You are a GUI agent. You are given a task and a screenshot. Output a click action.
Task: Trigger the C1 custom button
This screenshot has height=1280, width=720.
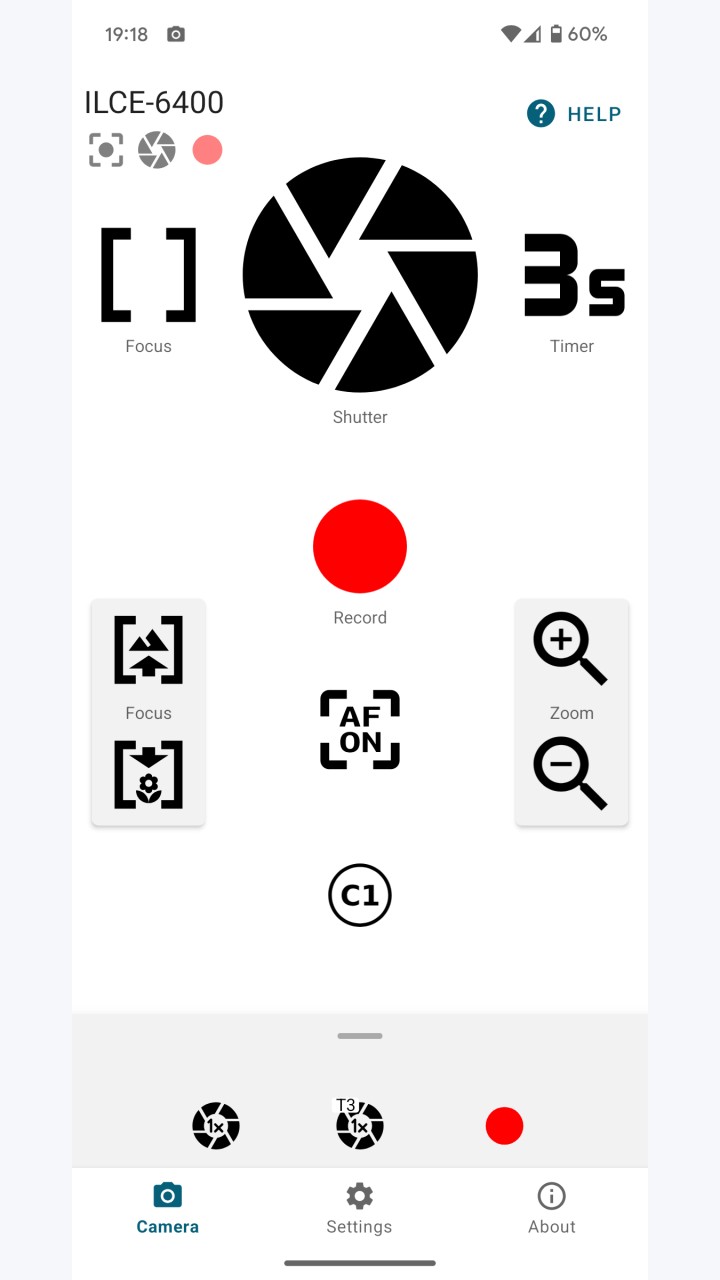360,895
